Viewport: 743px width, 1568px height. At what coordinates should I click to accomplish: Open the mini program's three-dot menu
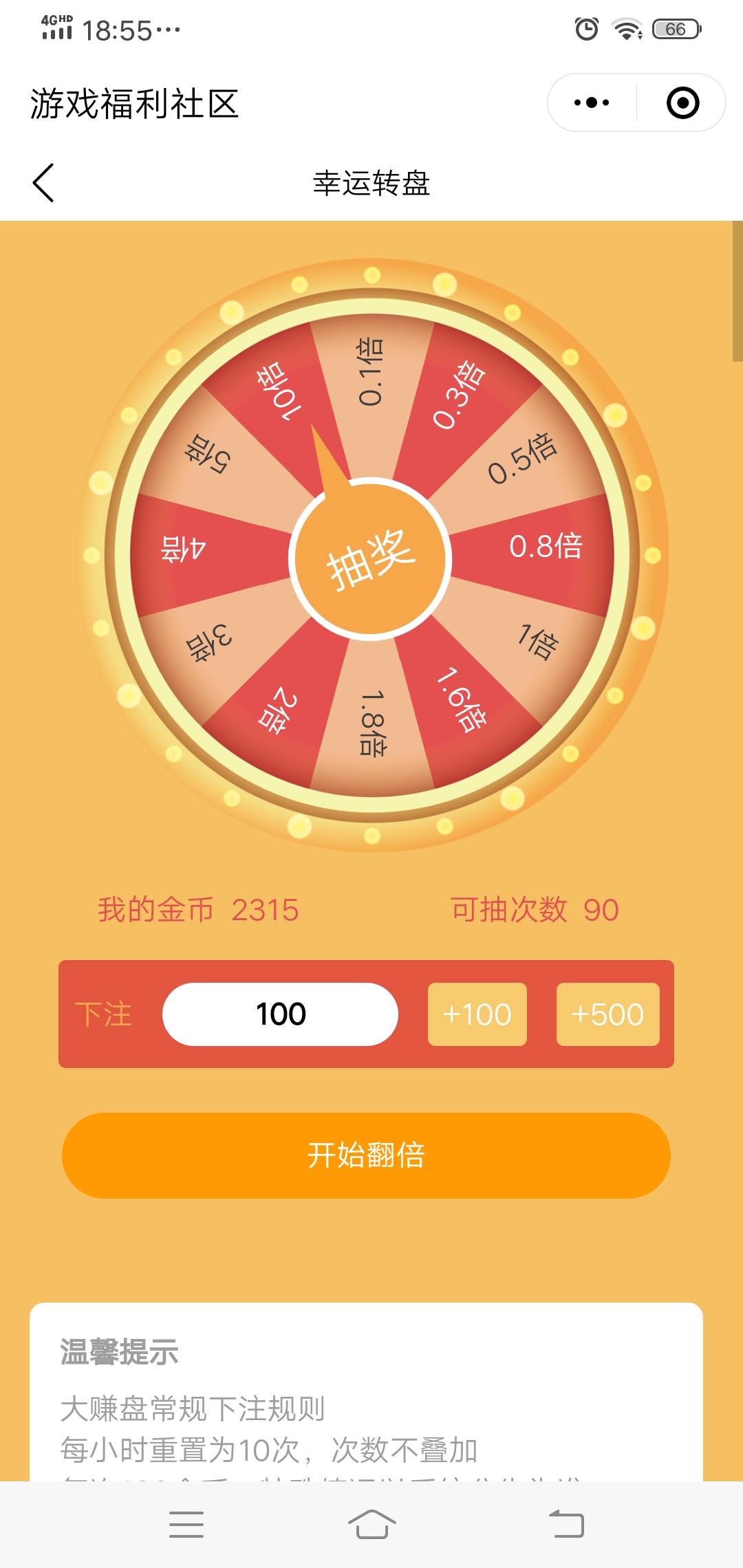(x=592, y=103)
